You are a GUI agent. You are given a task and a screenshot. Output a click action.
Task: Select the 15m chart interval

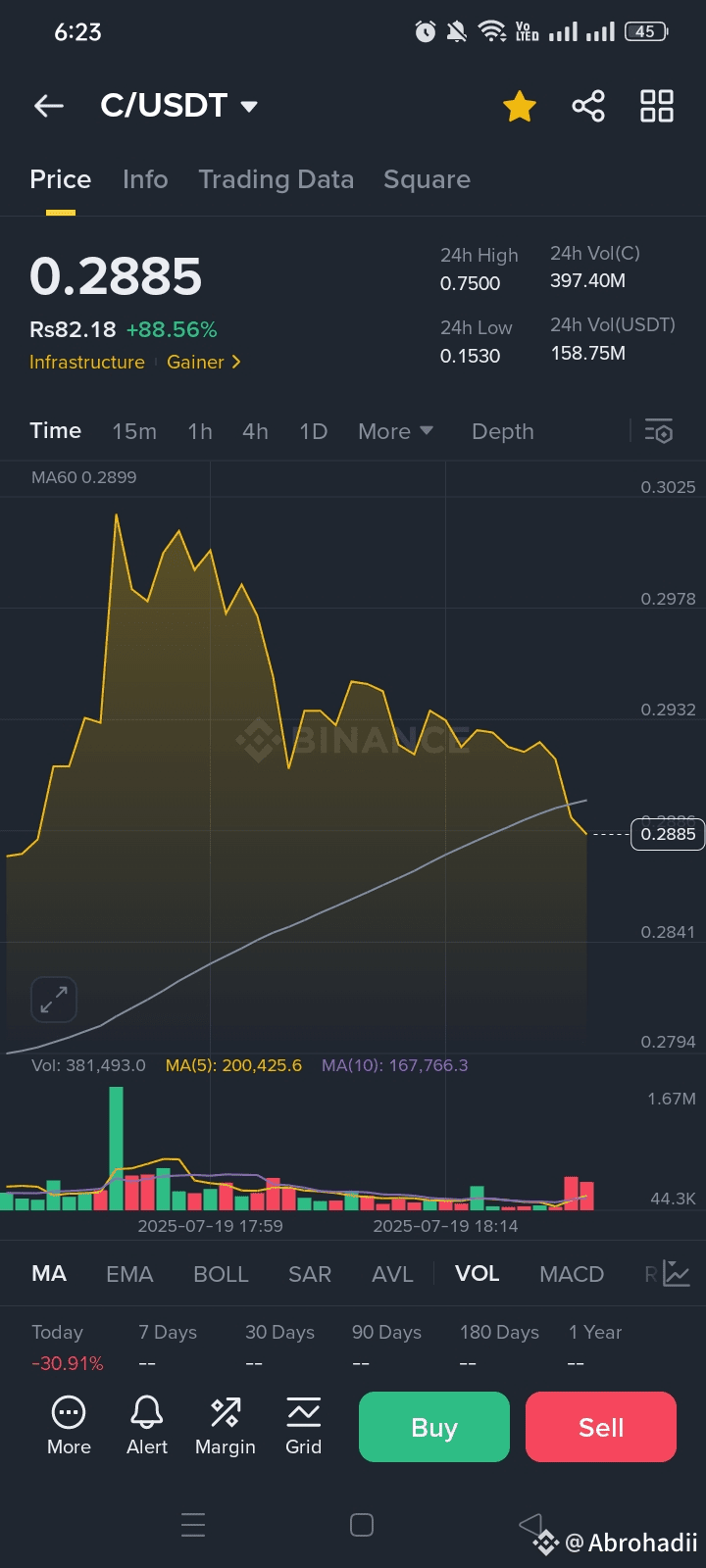[134, 431]
